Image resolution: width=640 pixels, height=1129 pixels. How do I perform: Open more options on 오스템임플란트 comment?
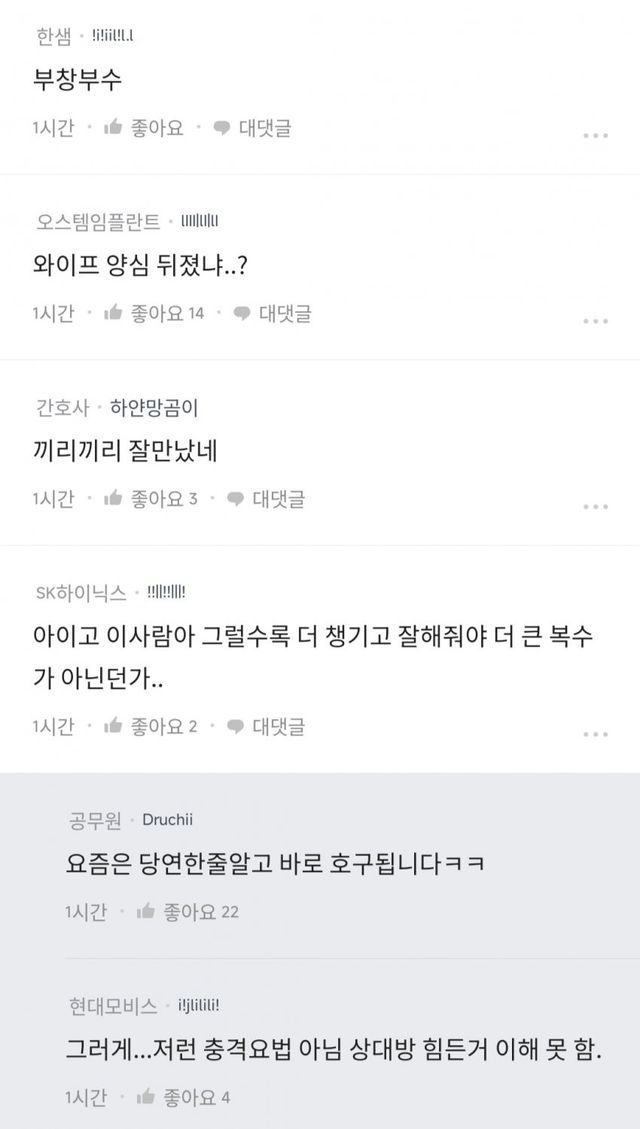pos(595,321)
